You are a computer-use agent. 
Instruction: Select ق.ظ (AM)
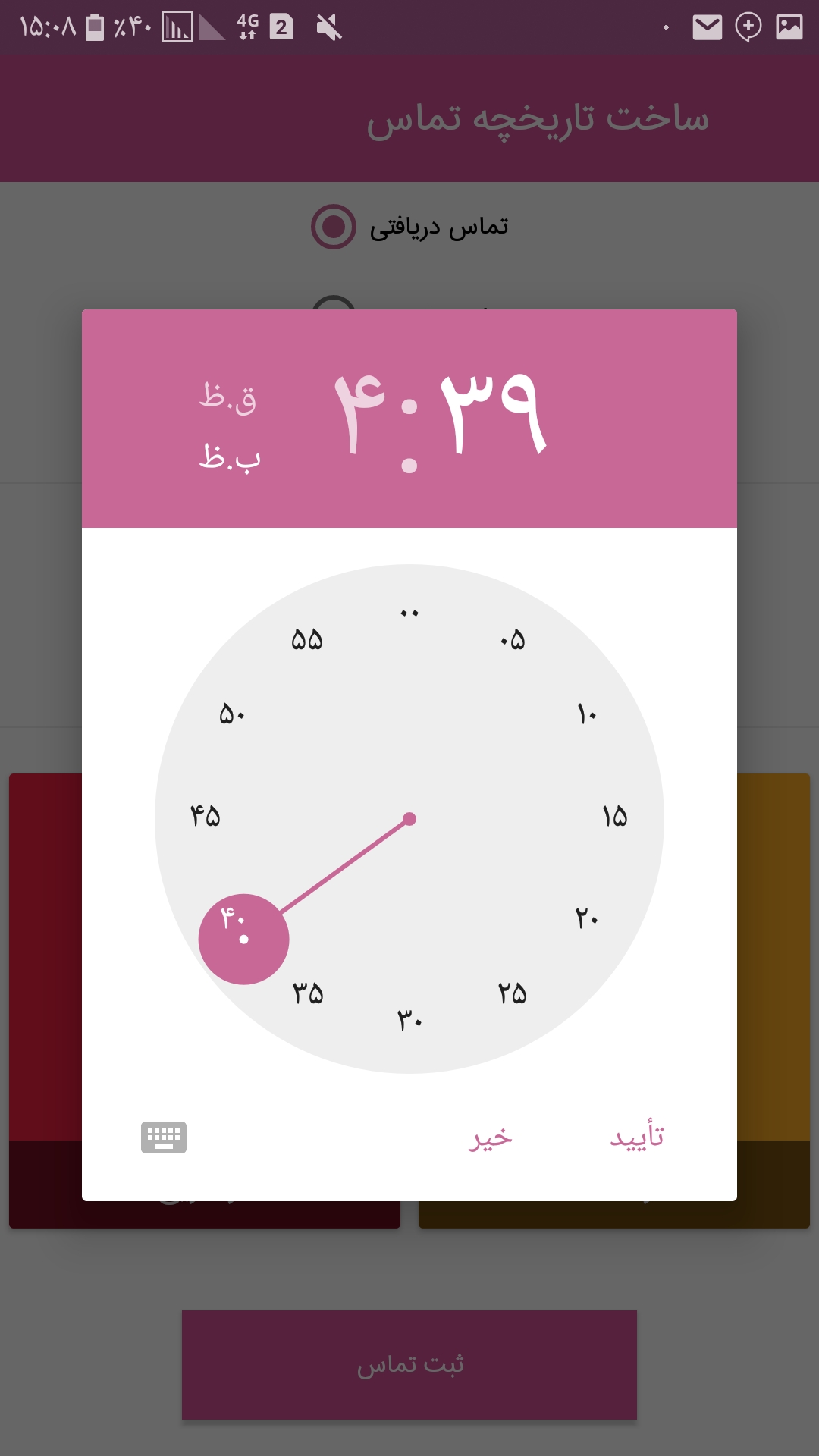(x=228, y=397)
